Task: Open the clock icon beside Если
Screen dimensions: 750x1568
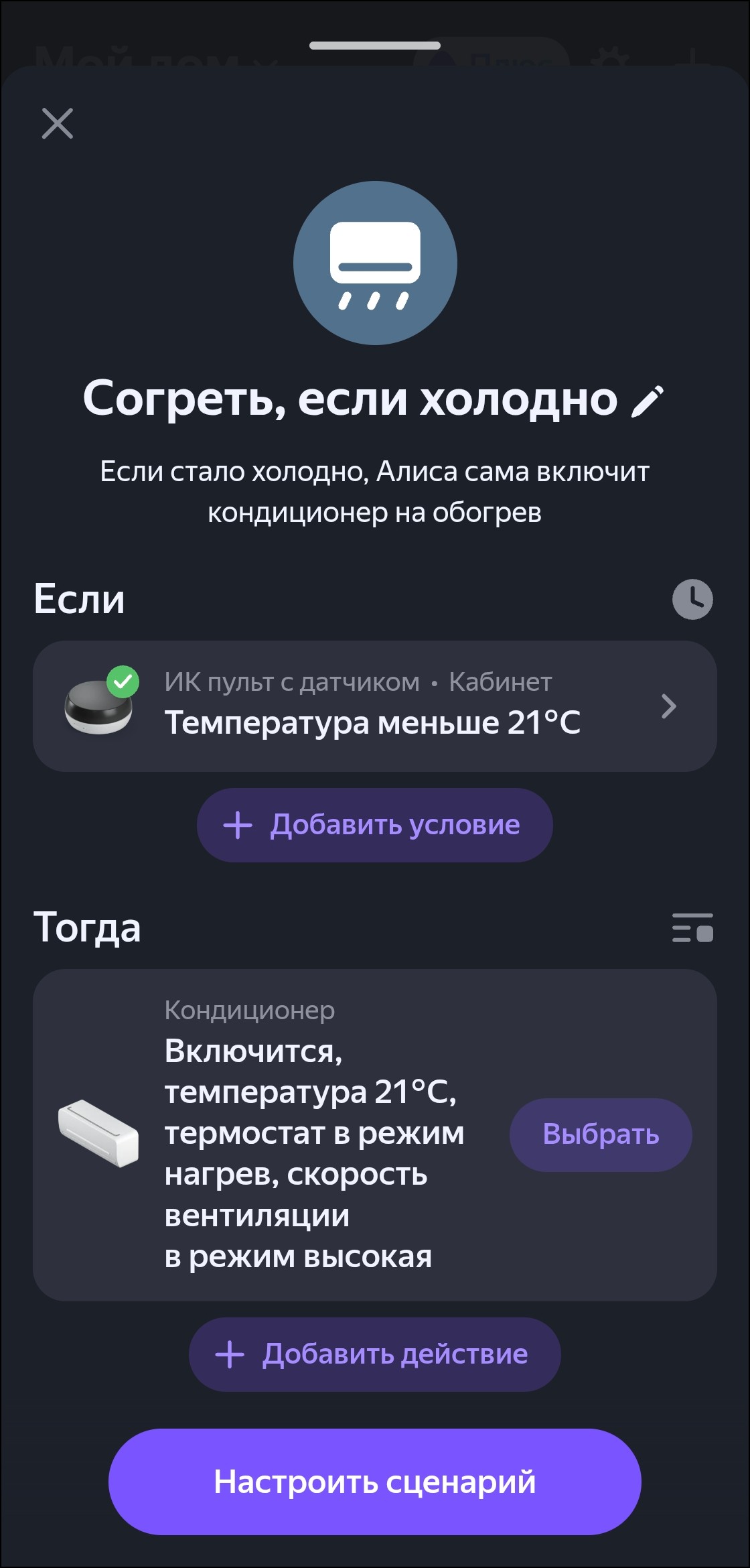Action: point(692,599)
